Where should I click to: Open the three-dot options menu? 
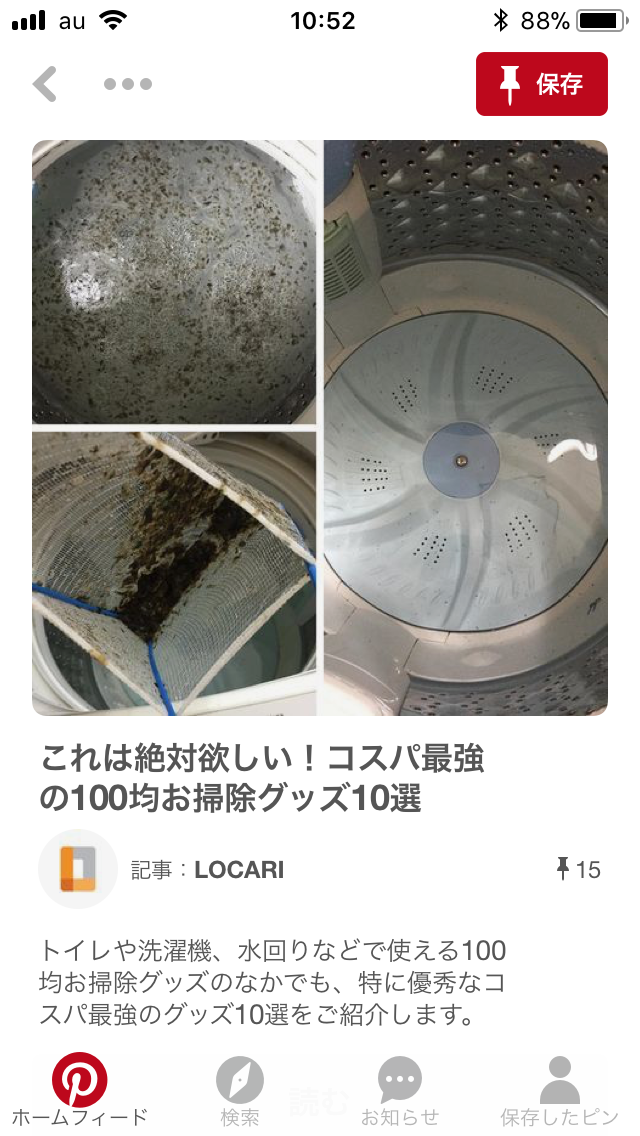(x=128, y=84)
